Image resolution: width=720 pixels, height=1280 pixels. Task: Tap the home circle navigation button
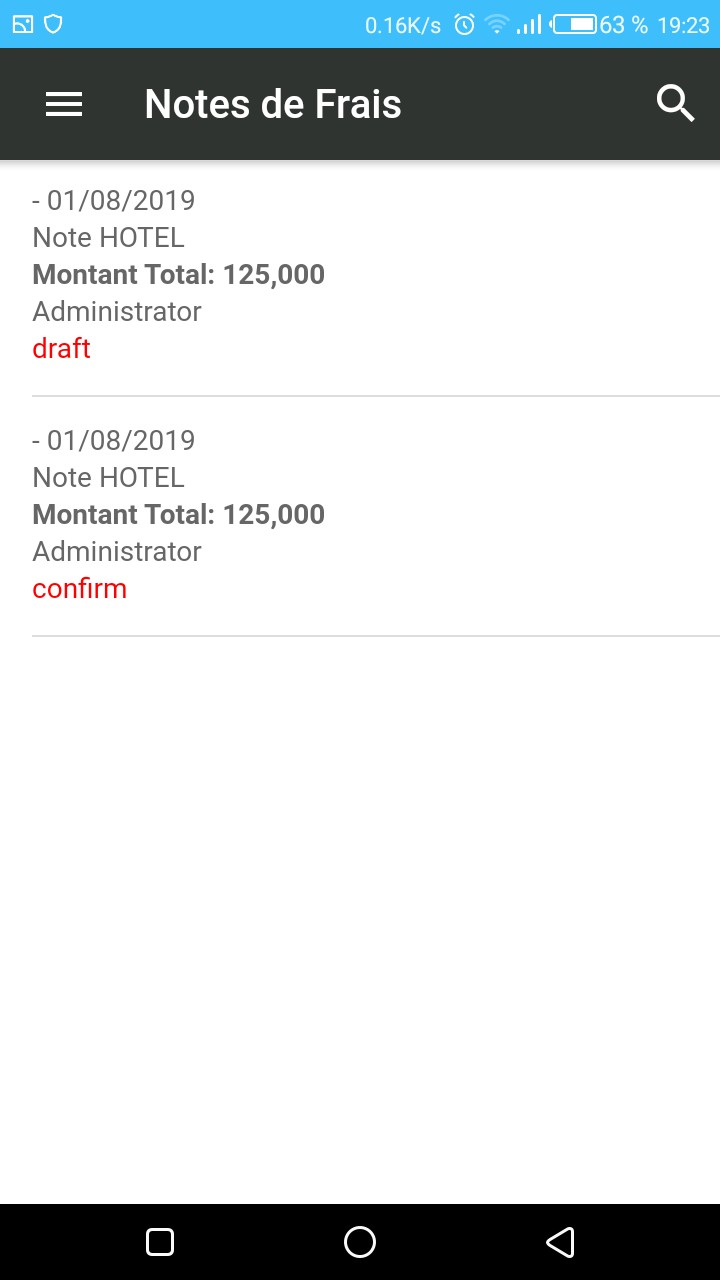pyautogui.click(x=360, y=1242)
